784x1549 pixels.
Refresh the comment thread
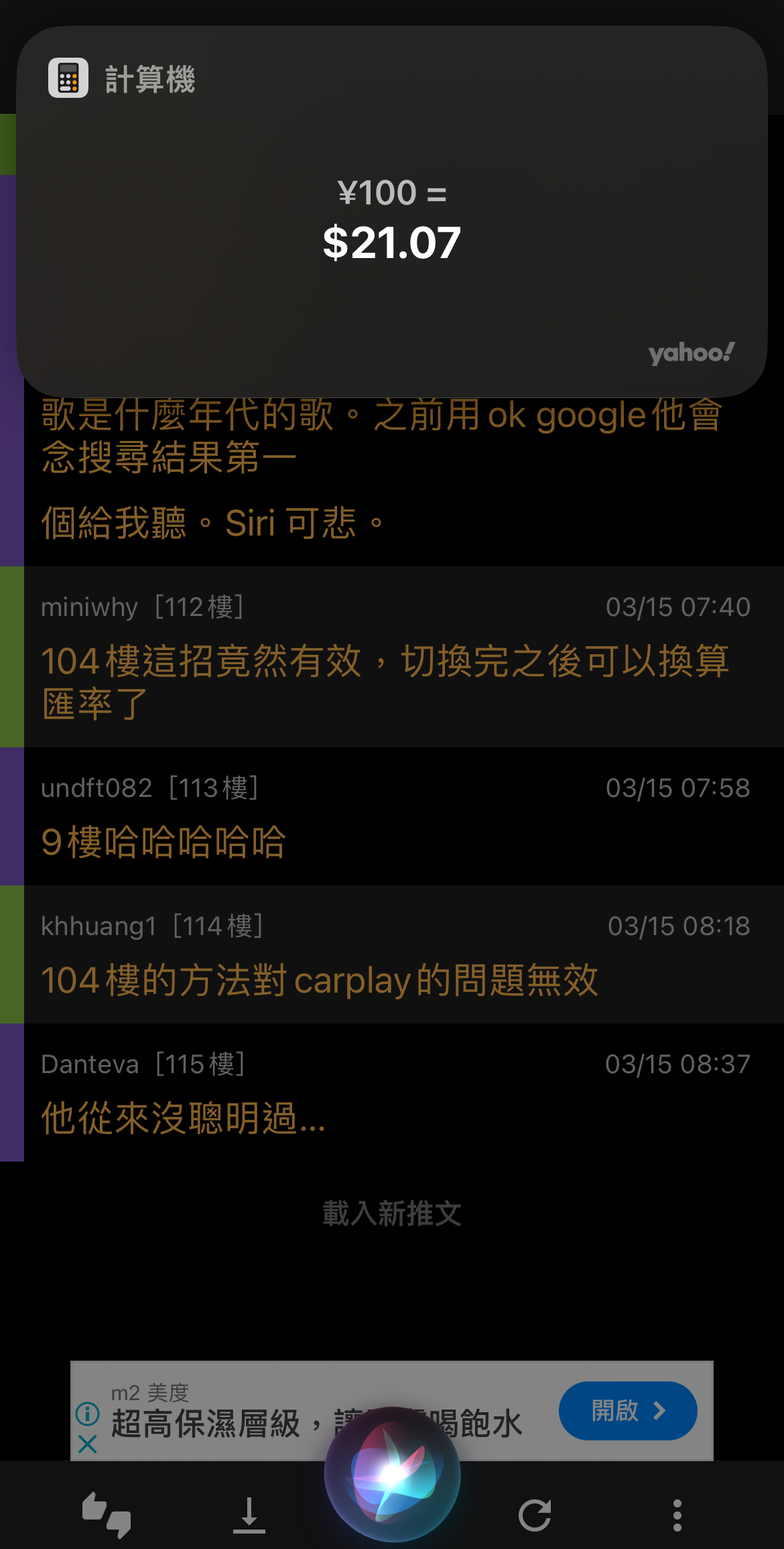(535, 1515)
